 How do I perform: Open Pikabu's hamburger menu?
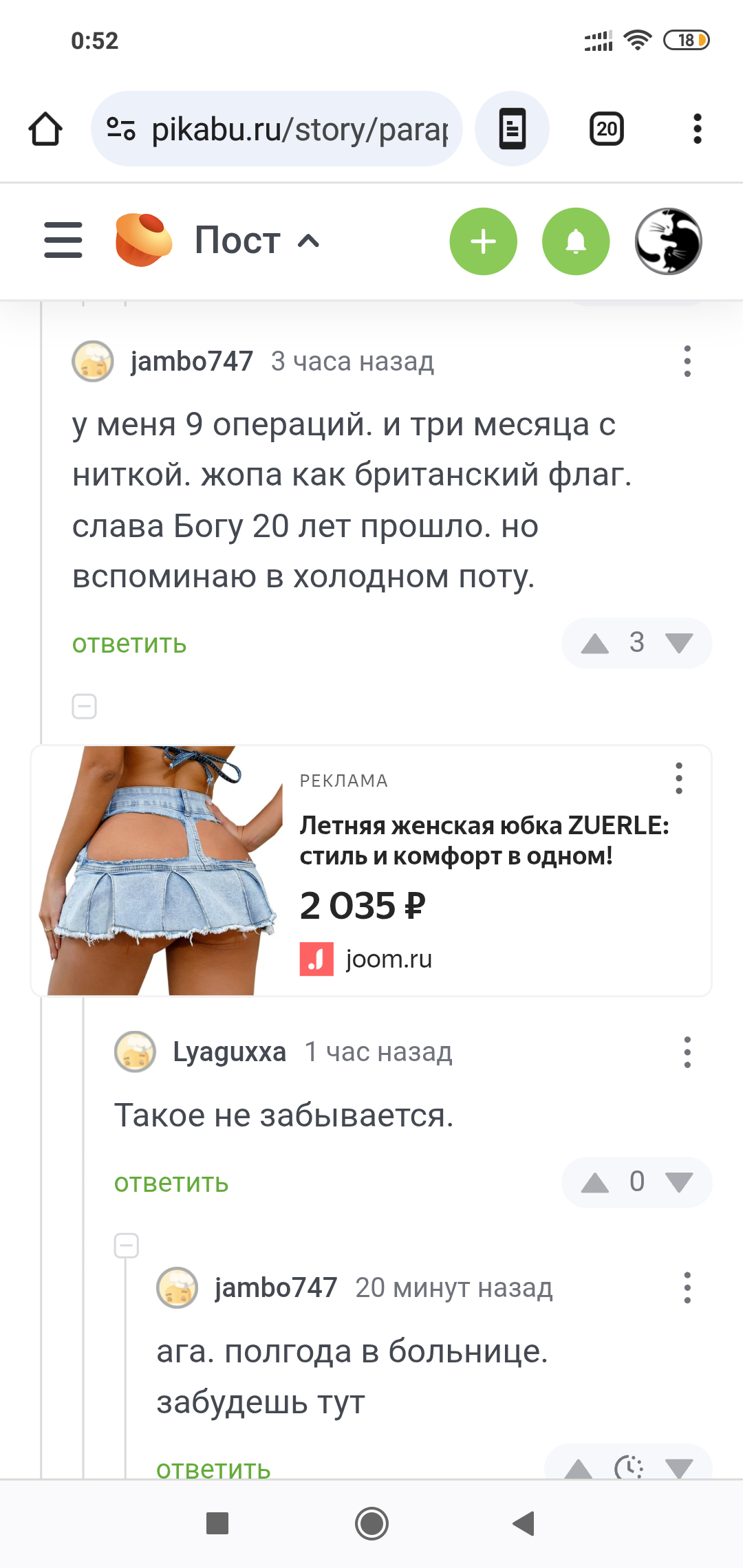(x=63, y=240)
